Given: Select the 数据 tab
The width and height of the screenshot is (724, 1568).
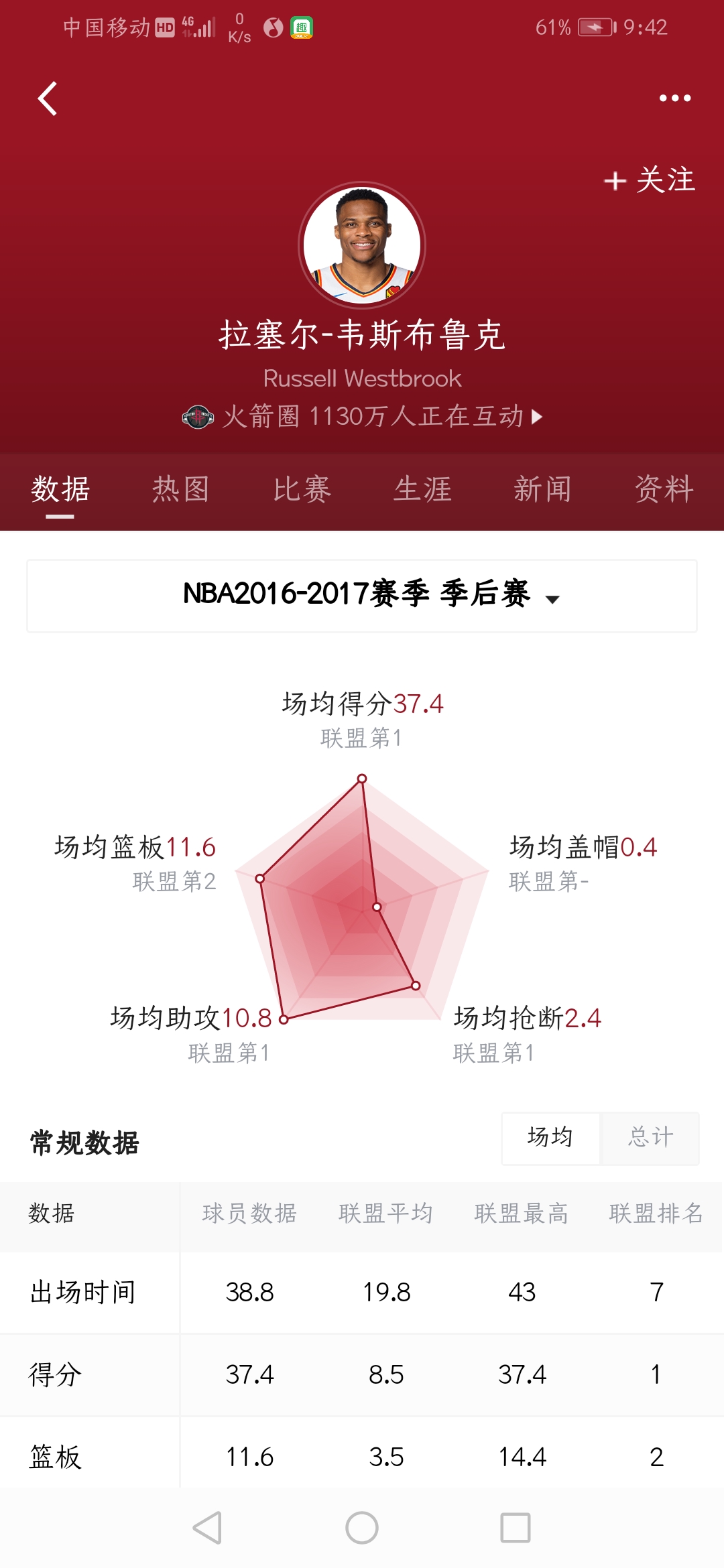Looking at the screenshot, I should pos(60,489).
